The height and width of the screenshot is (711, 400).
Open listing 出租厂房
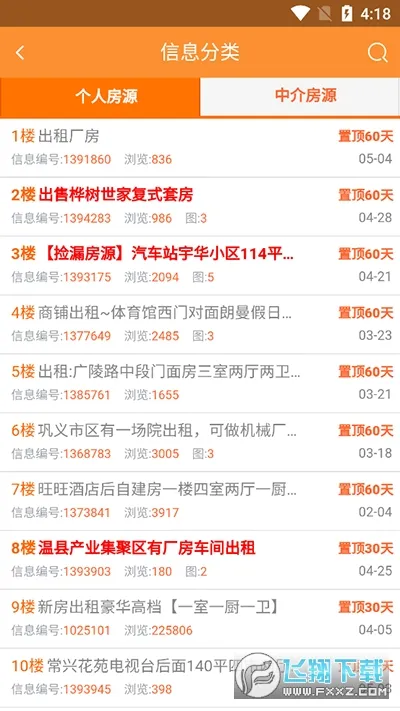coord(200,147)
